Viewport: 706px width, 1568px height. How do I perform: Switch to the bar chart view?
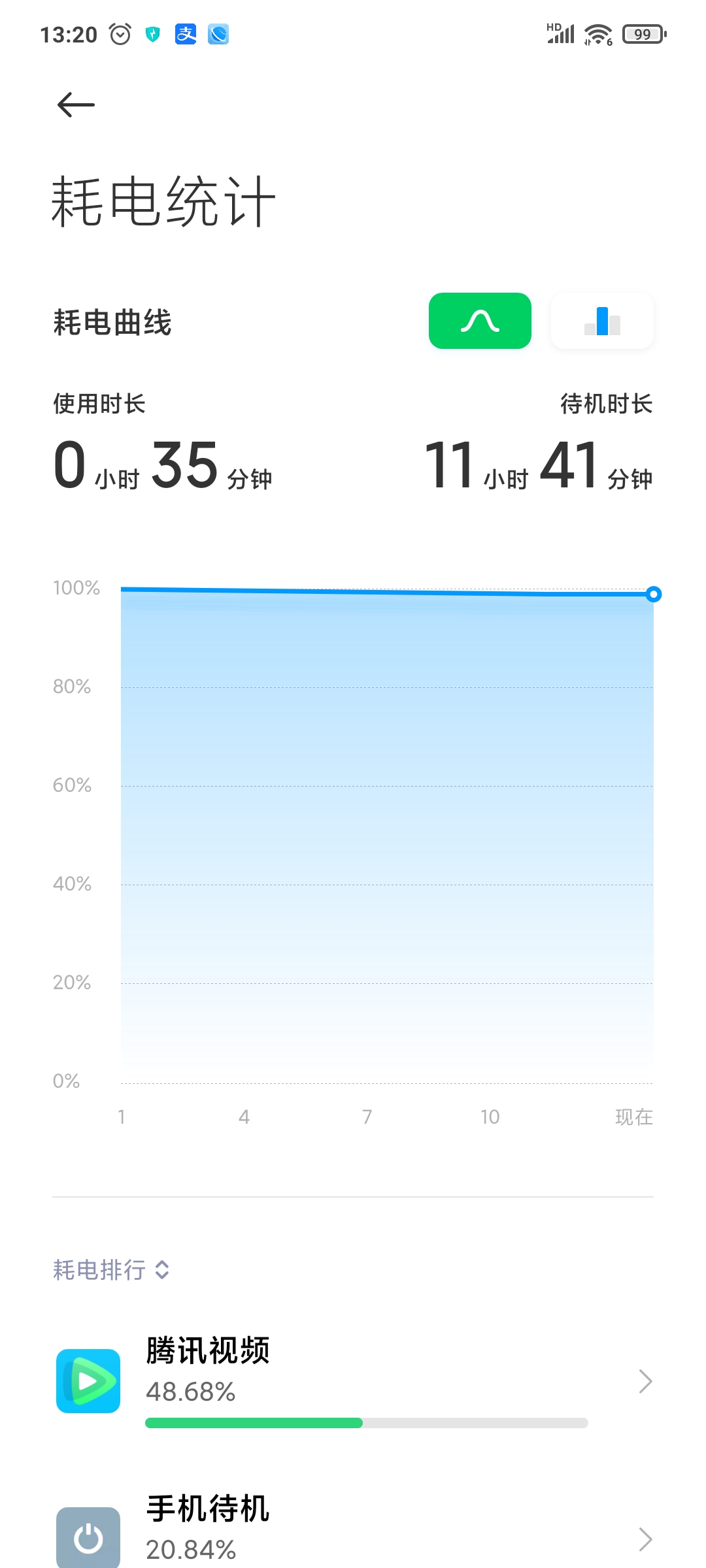pos(602,321)
